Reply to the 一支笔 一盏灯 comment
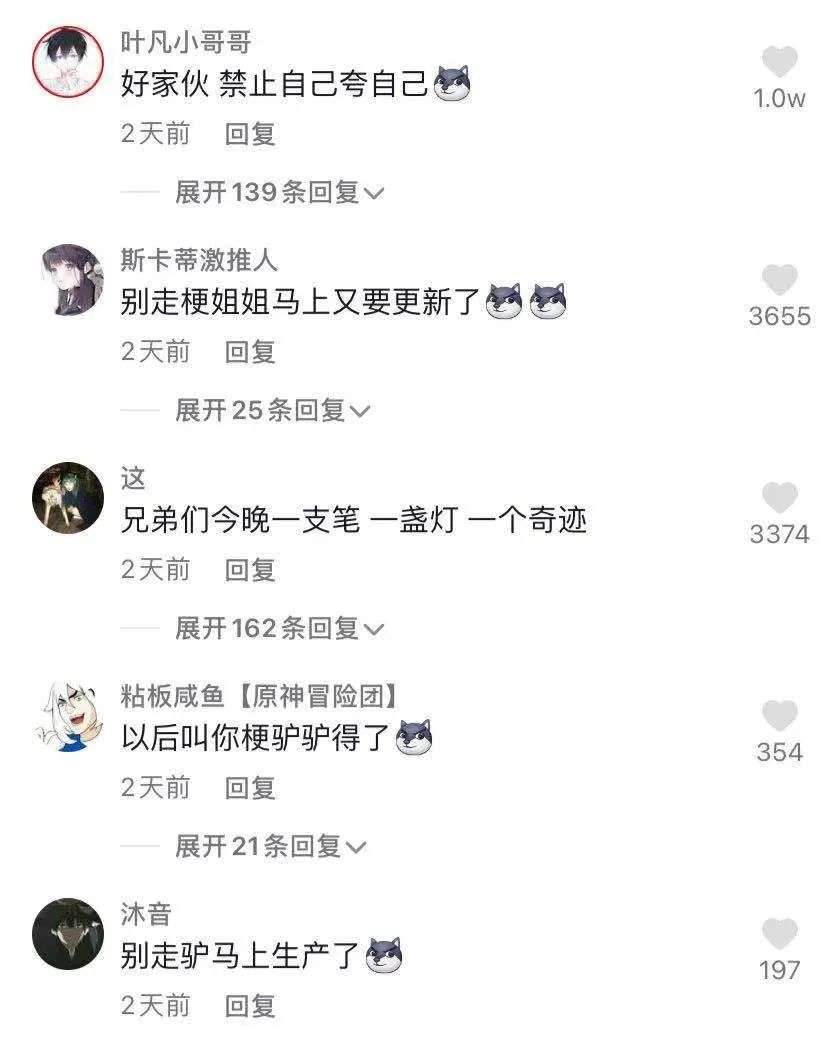The image size is (828, 1044). point(250,570)
